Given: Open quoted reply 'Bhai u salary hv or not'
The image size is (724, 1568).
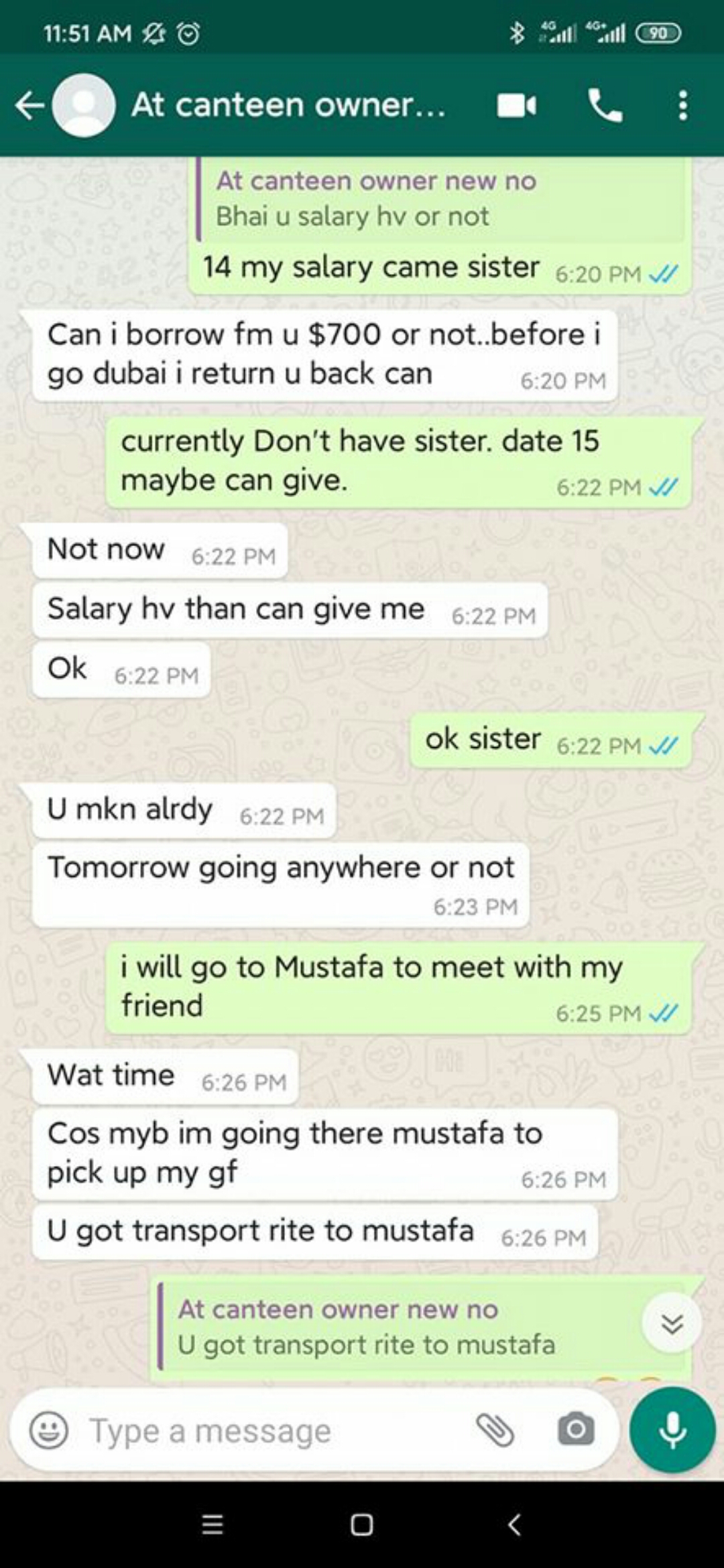Looking at the screenshot, I should coord(442,200).
